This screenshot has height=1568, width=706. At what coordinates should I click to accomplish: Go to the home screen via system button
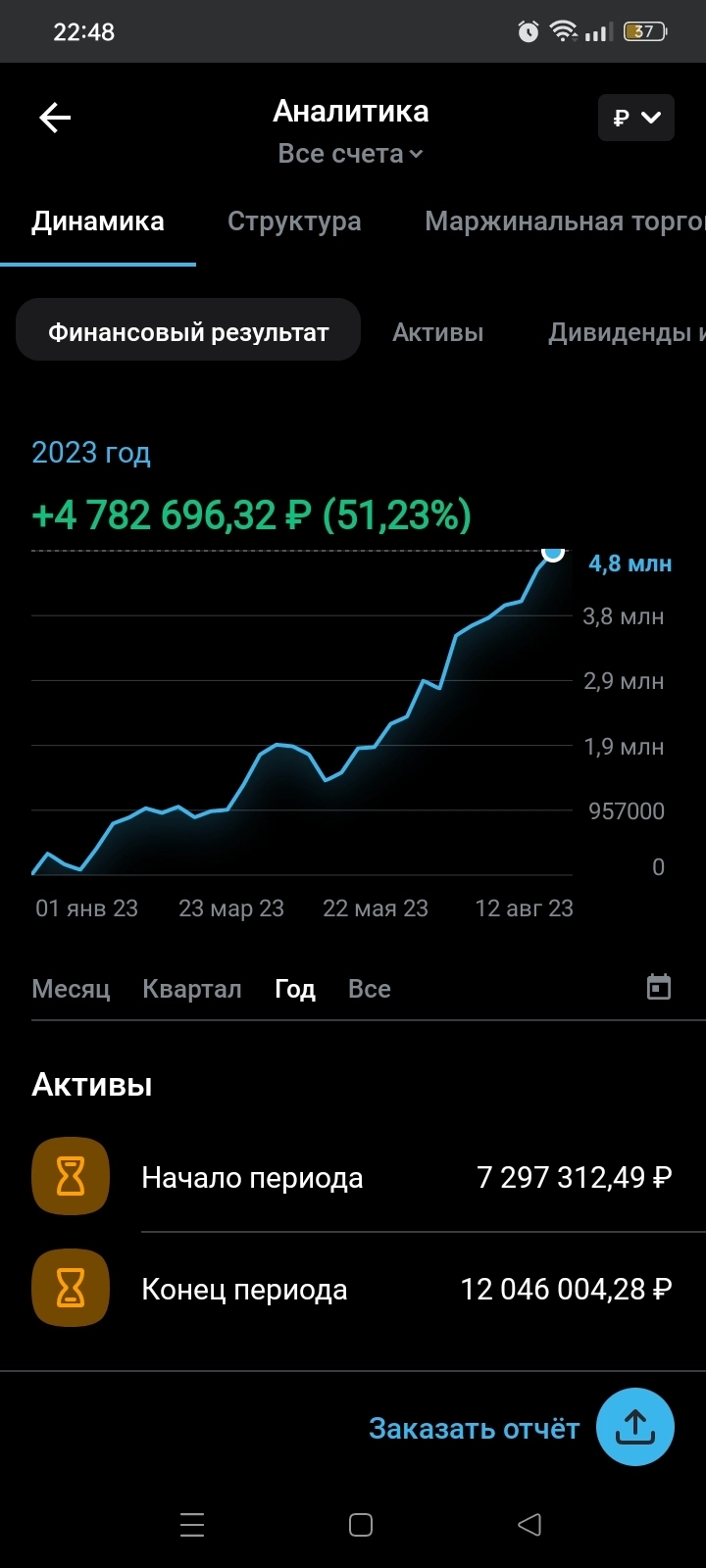click(361, 1524)
